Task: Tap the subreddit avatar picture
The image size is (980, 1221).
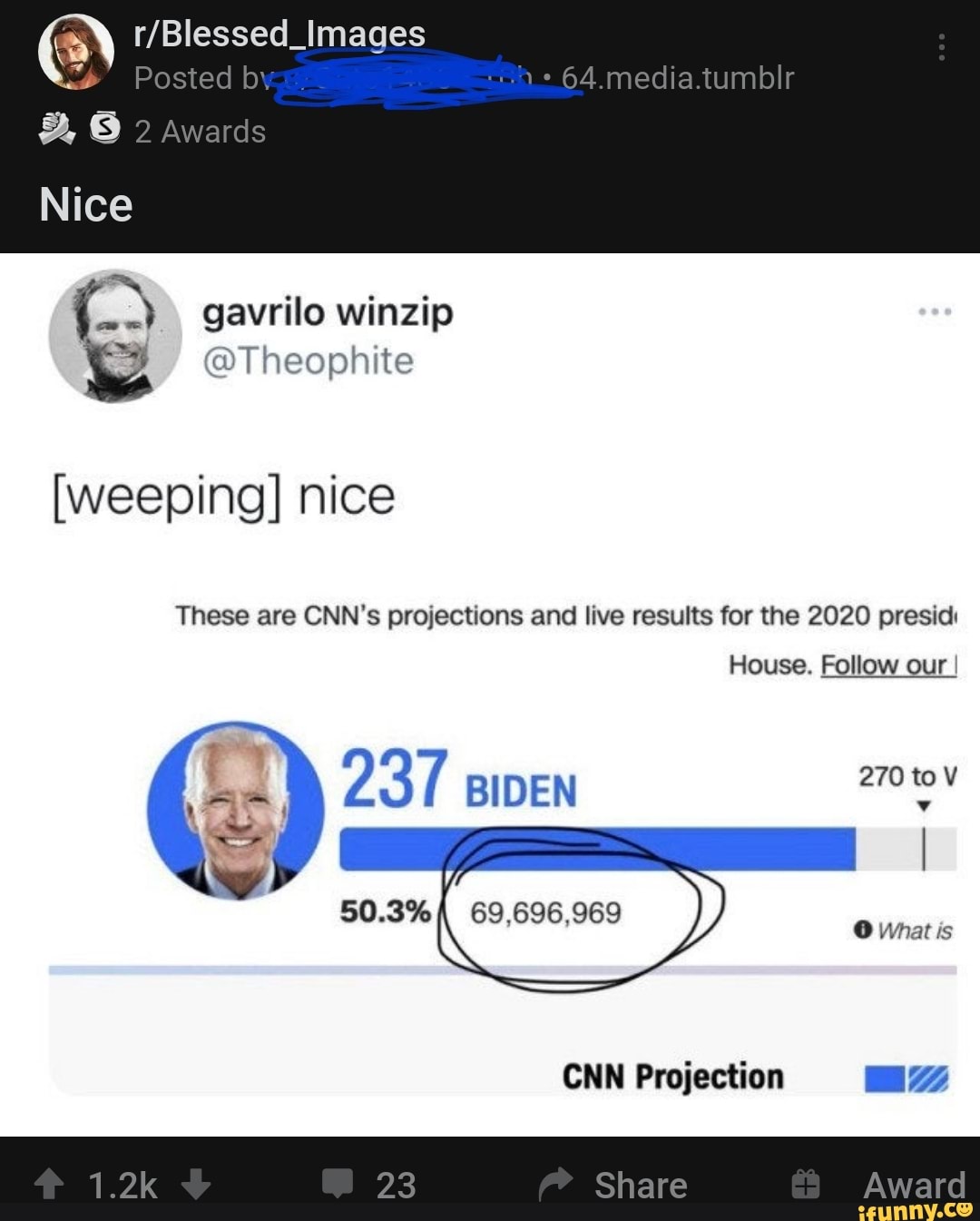Action: 76,52
